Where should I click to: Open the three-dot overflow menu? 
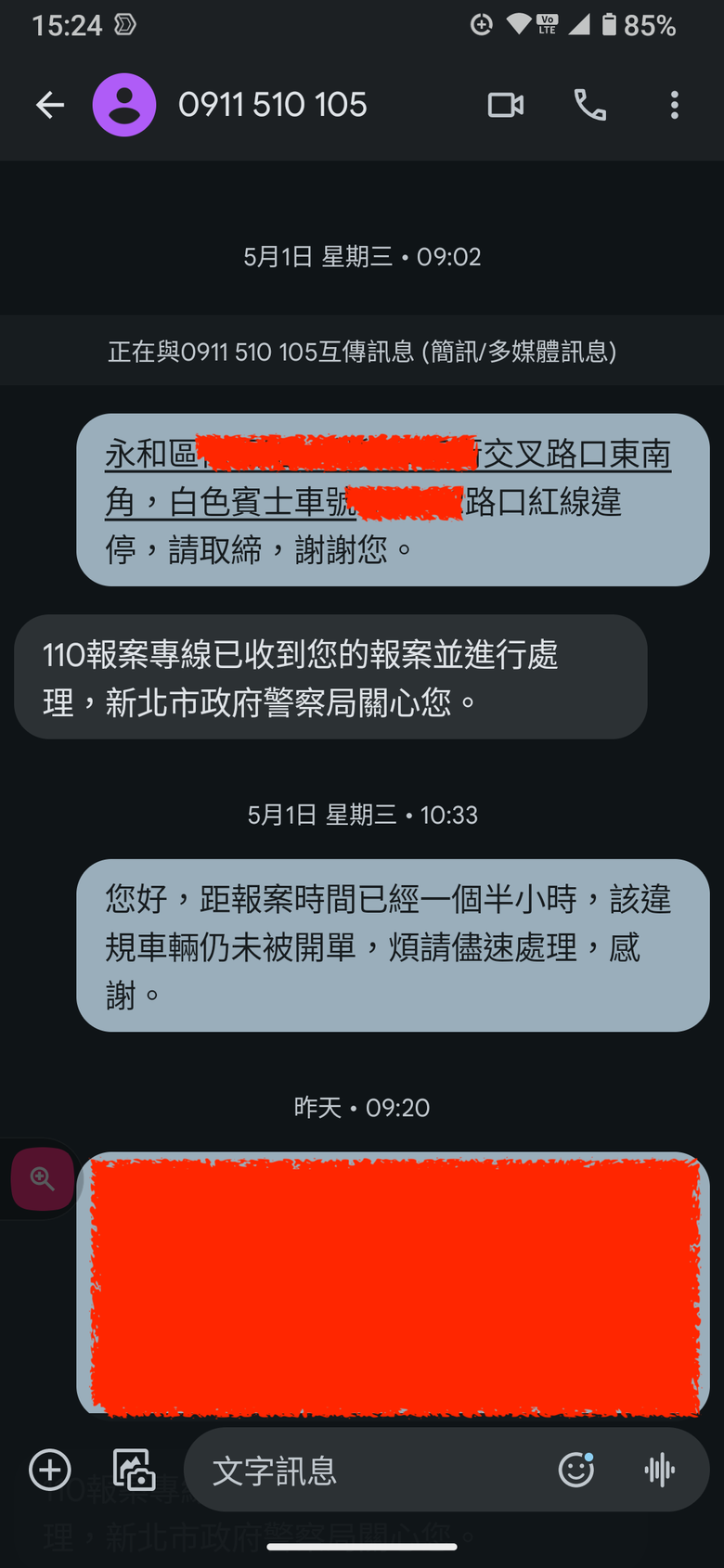[x=675, y=105]
